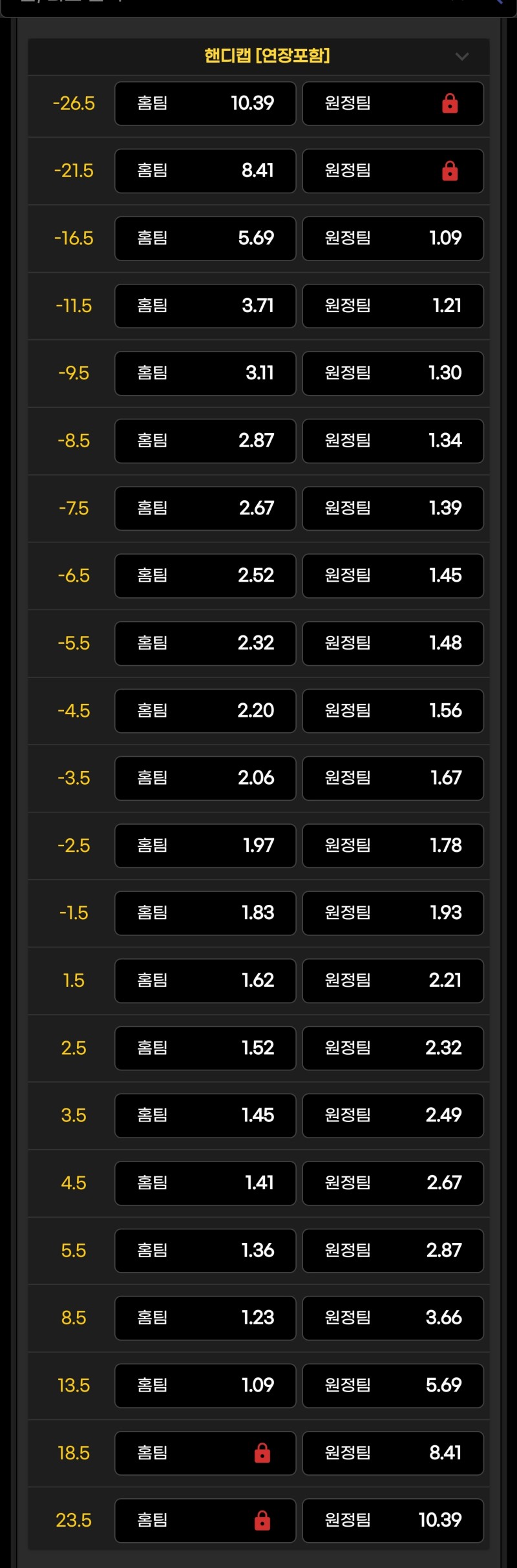
Task: Pick 원정팀 1.48 at -5.5 handicap
Action: pyautogui.click(x=392, y=643)
